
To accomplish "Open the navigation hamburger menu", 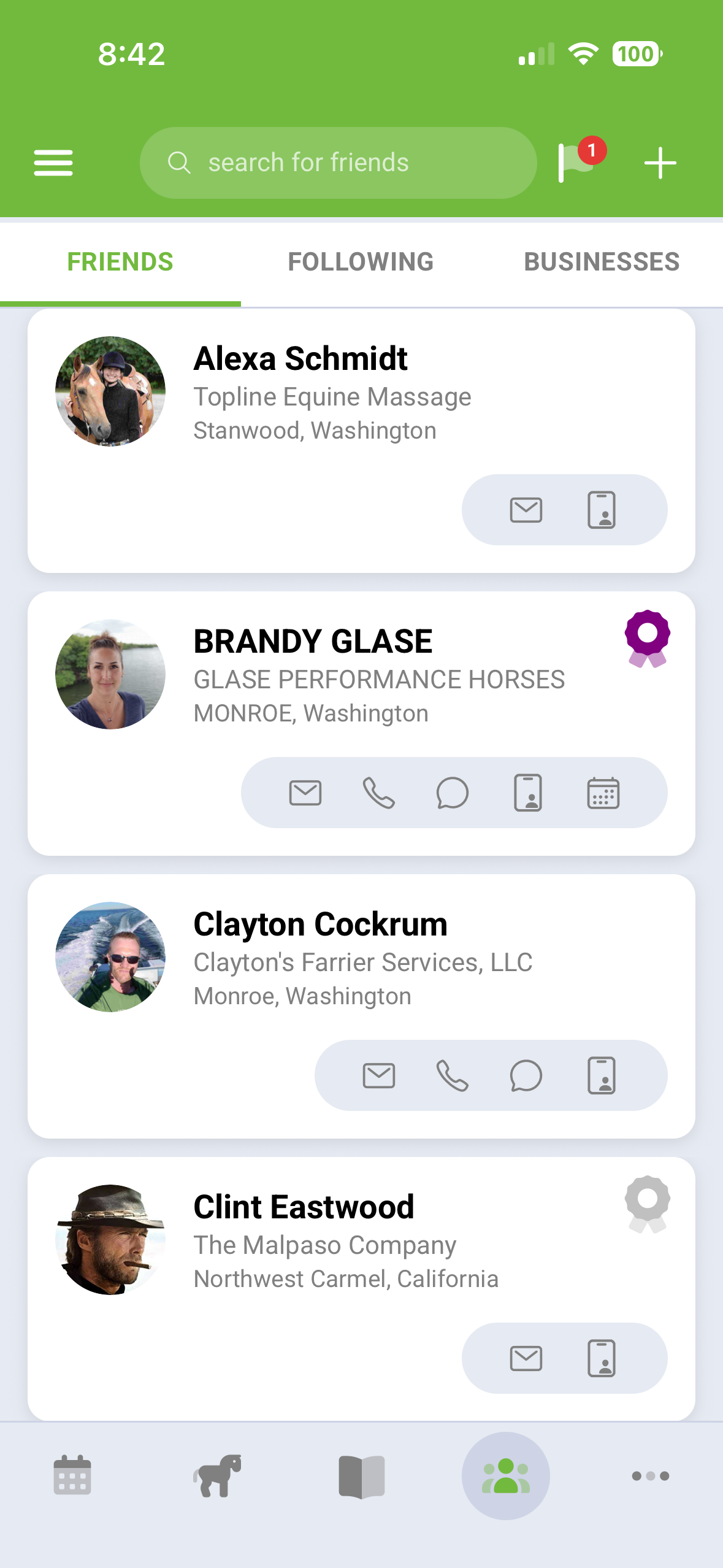I will coord(53,163).
